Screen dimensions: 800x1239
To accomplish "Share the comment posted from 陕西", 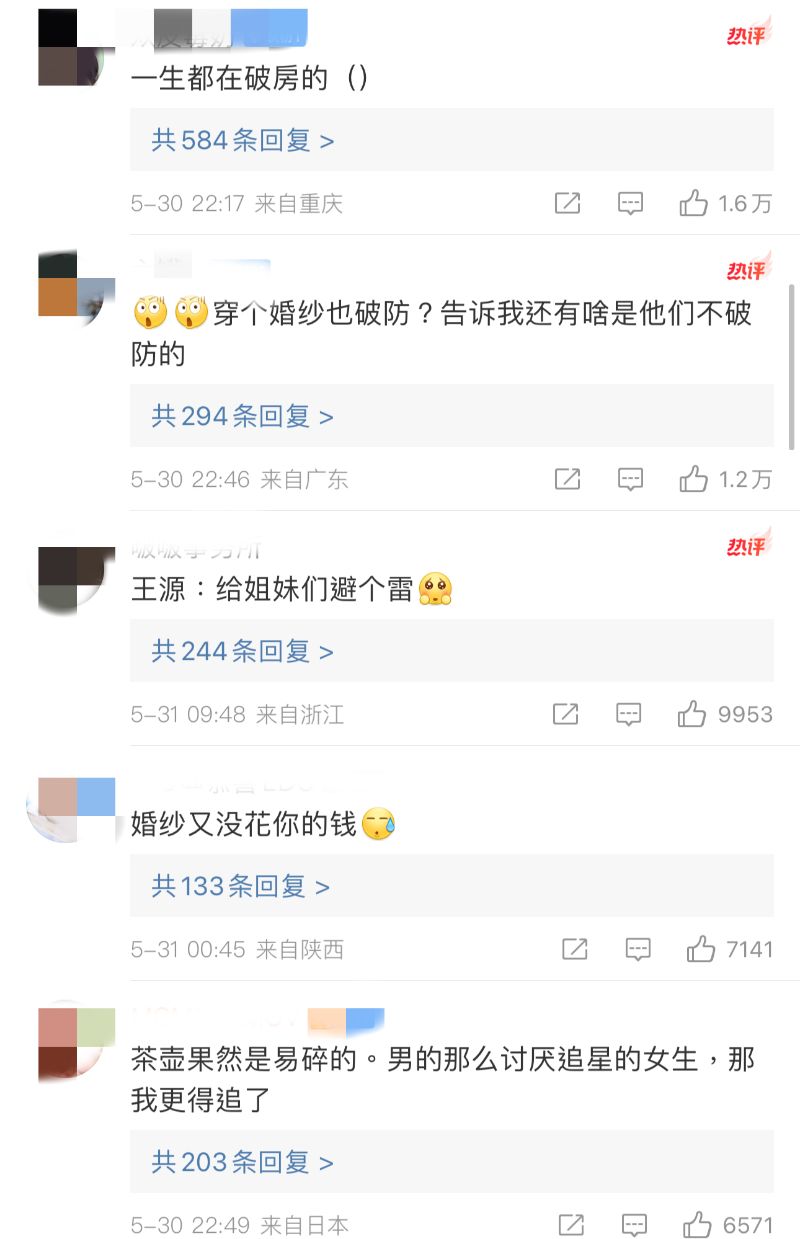I will coord(575,949).
